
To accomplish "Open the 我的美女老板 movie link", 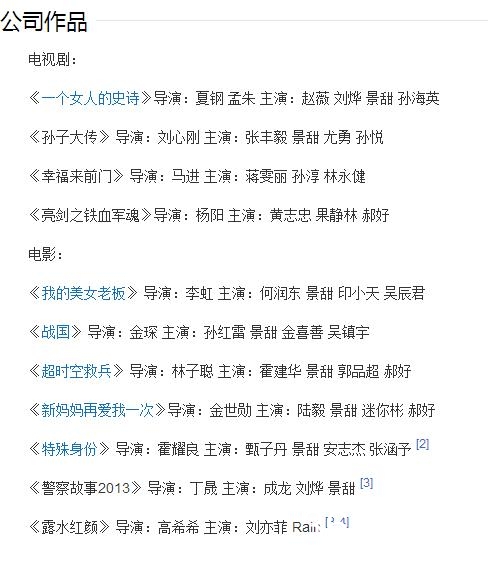I will pyautogui.click(x=83, y=293).
